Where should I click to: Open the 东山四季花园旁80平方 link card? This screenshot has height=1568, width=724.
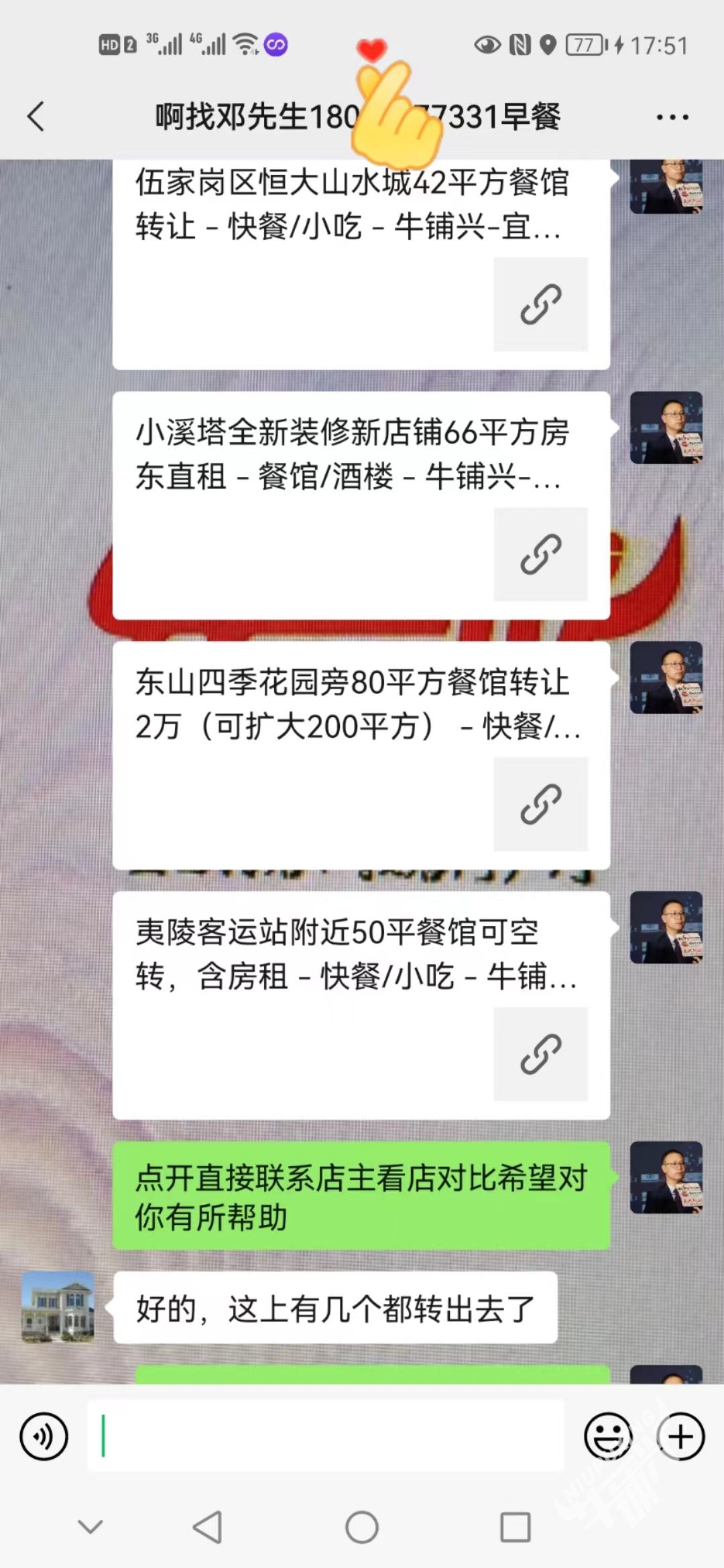pyautogui.click(x=361, y=756)
